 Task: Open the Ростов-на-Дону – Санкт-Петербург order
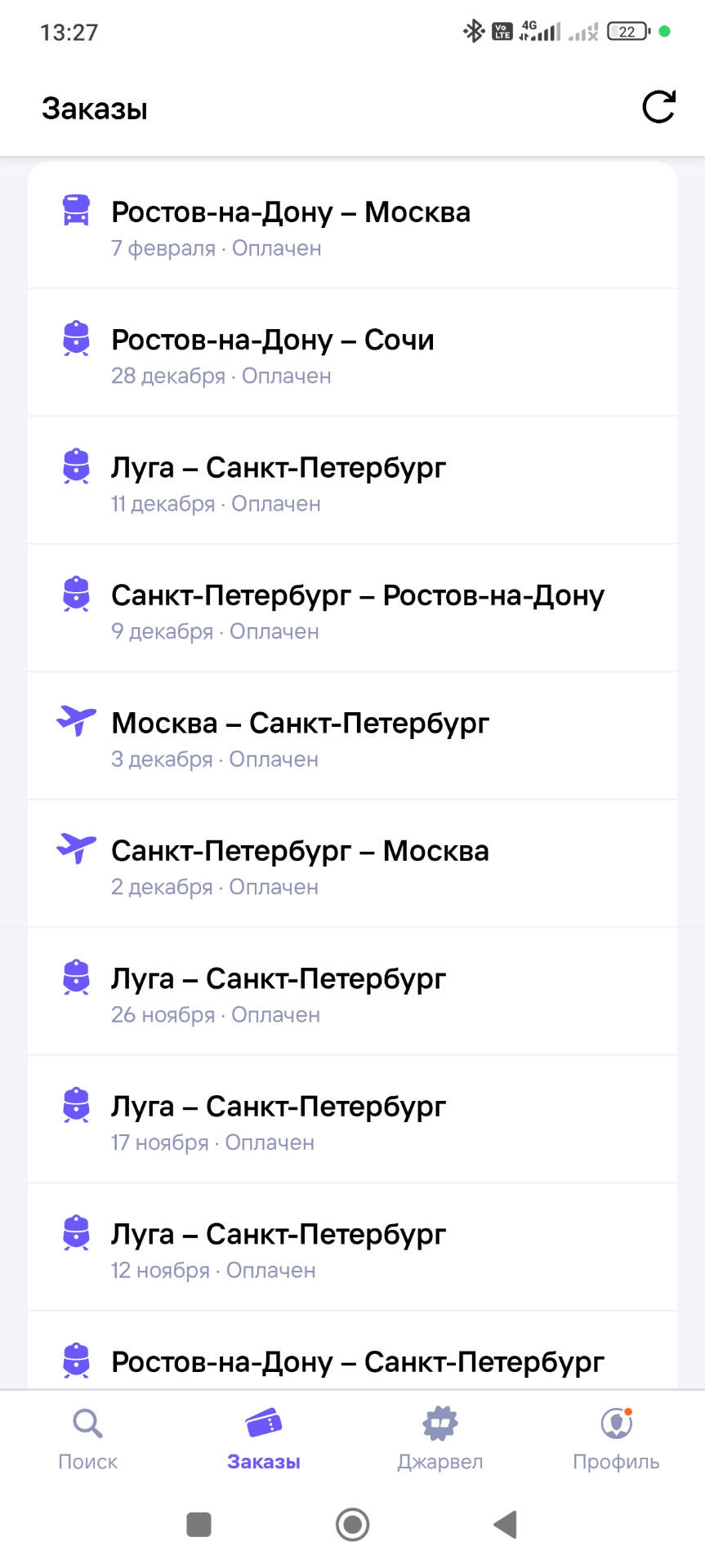click(352, 1360)
